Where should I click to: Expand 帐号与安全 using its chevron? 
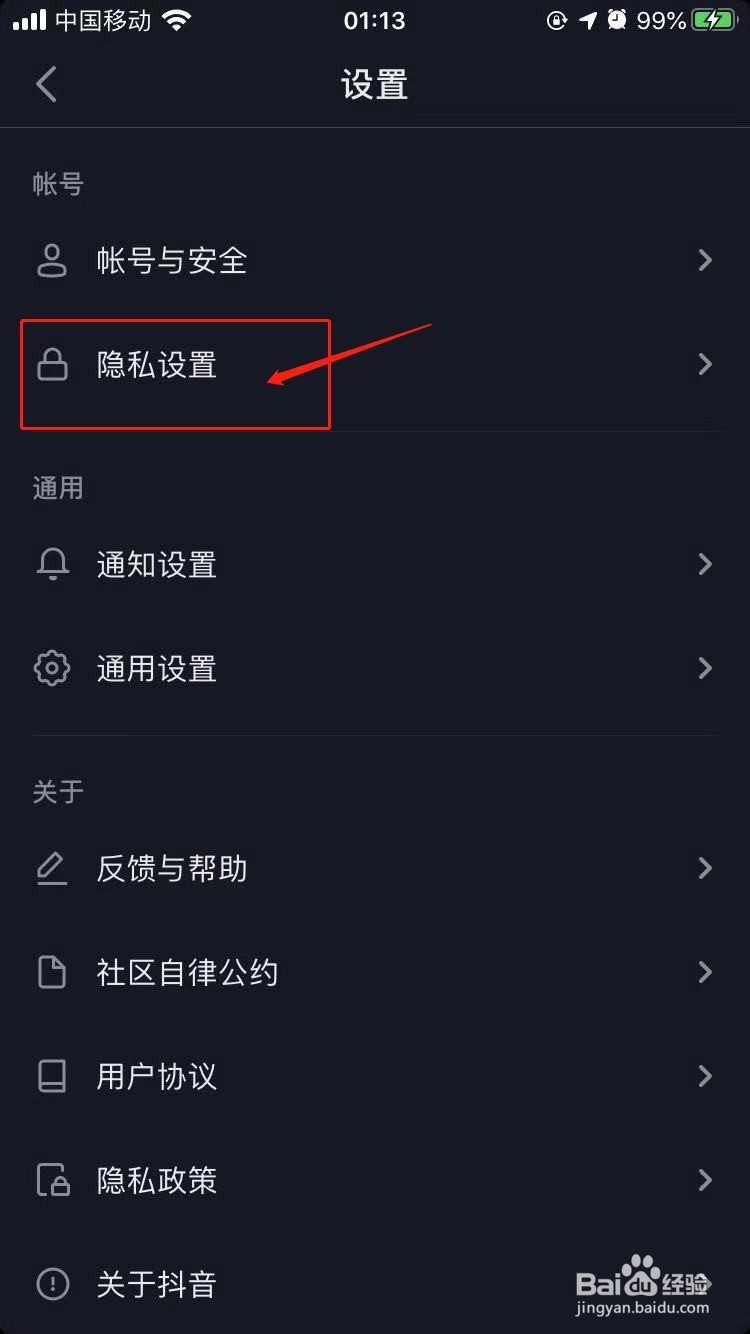pos(705,260)
